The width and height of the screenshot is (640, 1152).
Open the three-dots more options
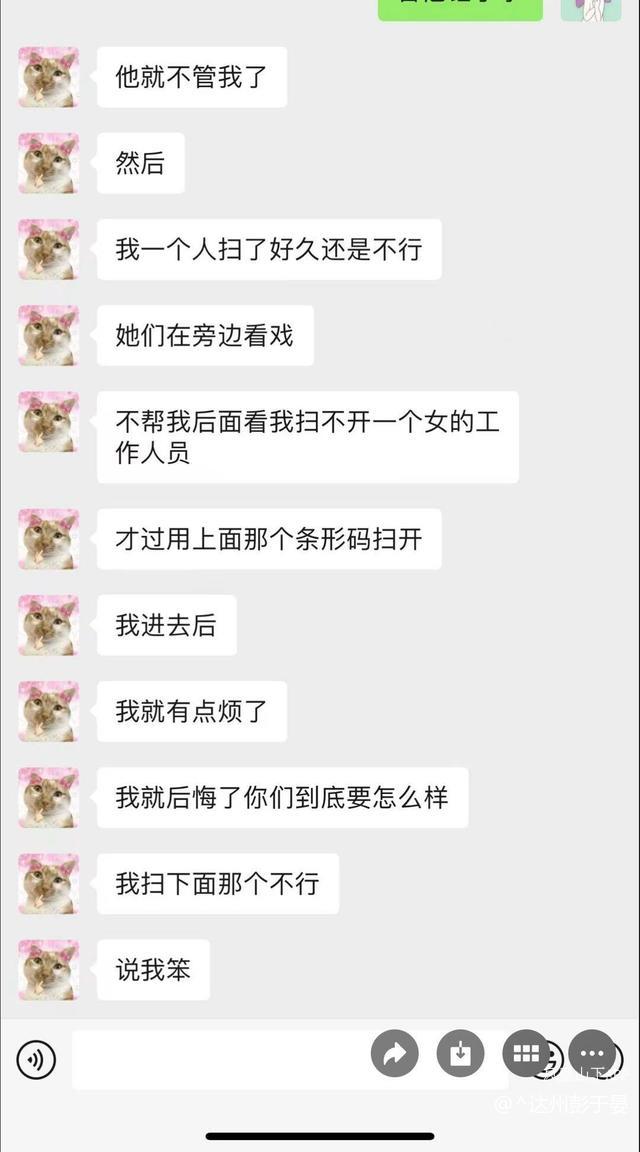pos(592,1053)
